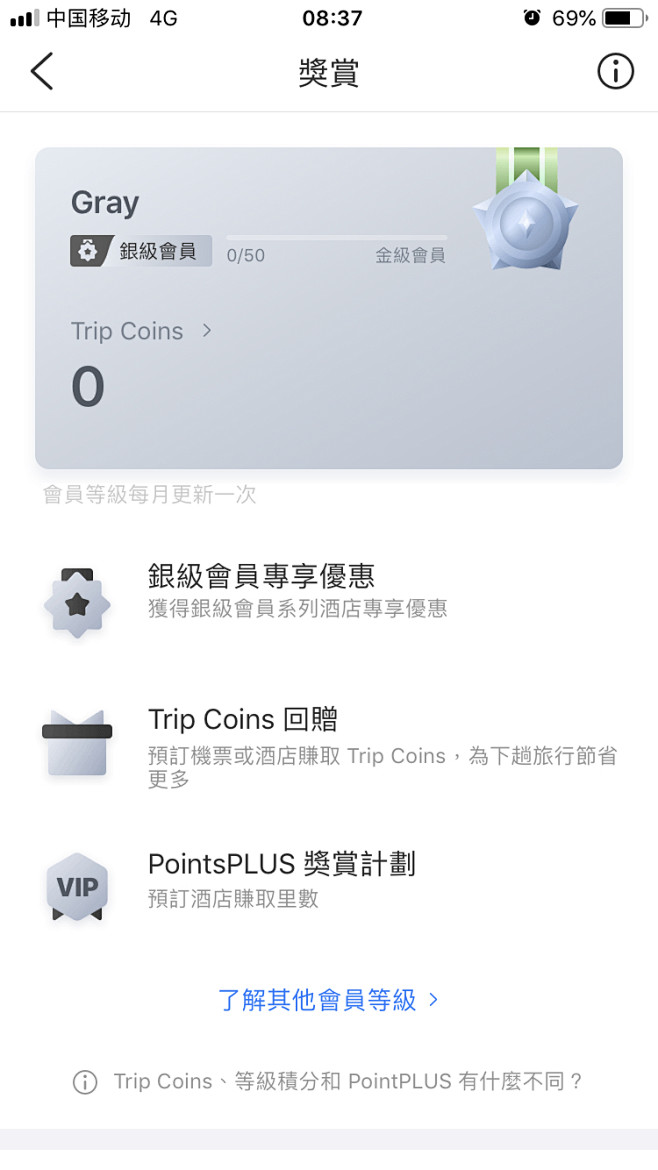Viewport: 658px width, 1170px height.
Task: Open the info icon in the top bar
Action: (x=615, y=72)
